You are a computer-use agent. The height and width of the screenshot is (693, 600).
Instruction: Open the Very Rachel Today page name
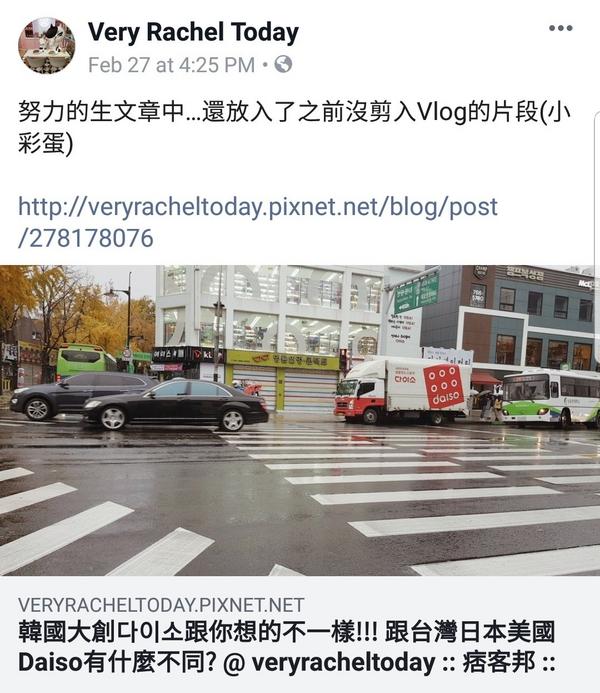click(193, 32)
